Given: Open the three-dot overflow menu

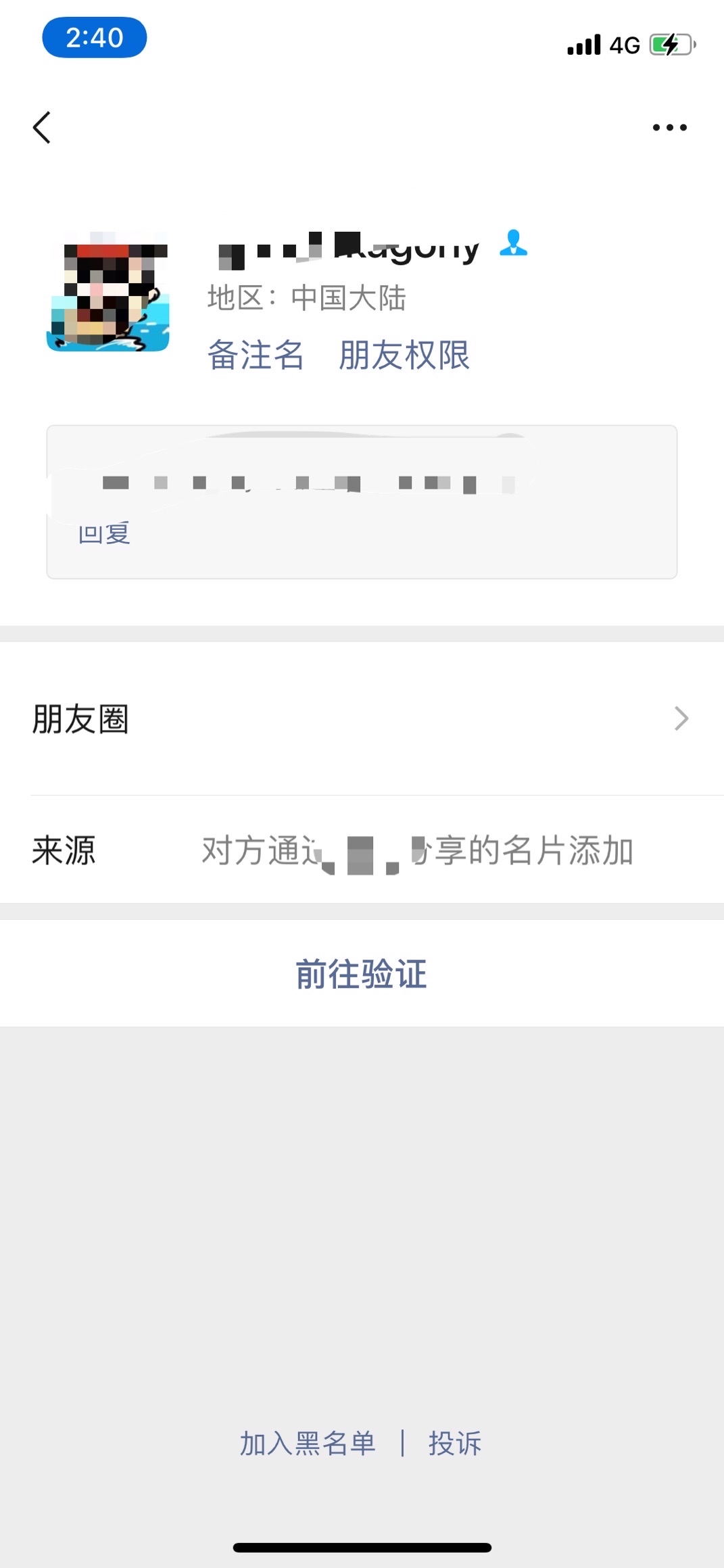Looking at the screenshot, I should (669, 127).
